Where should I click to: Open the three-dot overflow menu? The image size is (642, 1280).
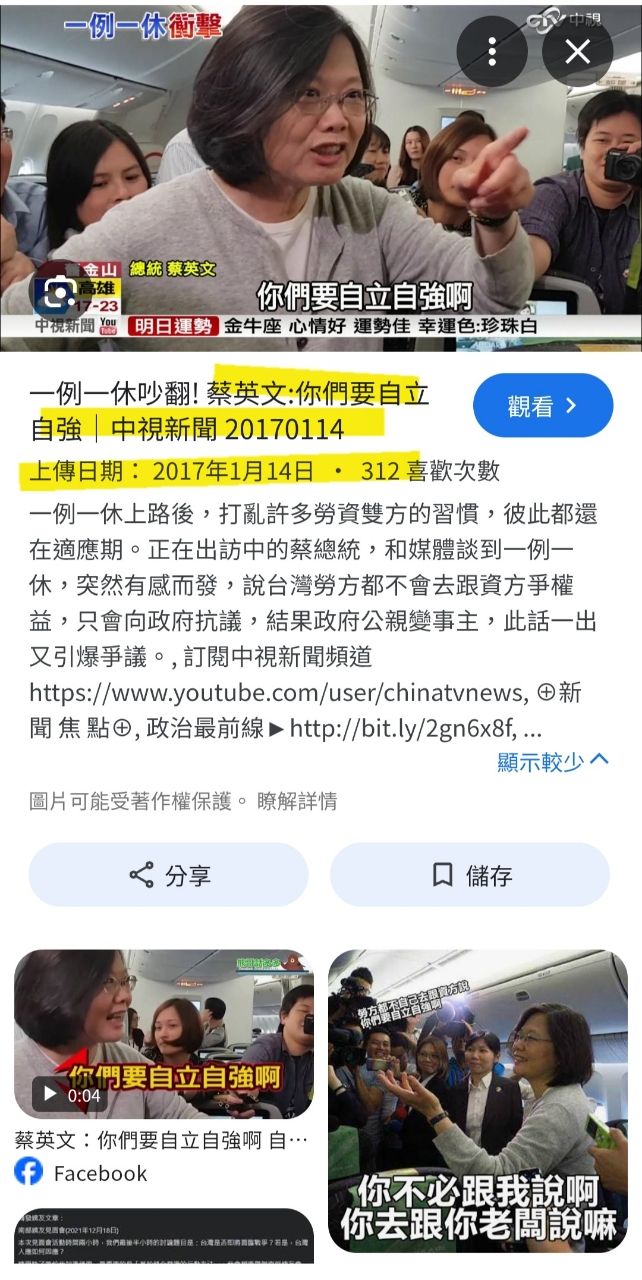pyautogui.click(x=492, y=52)
